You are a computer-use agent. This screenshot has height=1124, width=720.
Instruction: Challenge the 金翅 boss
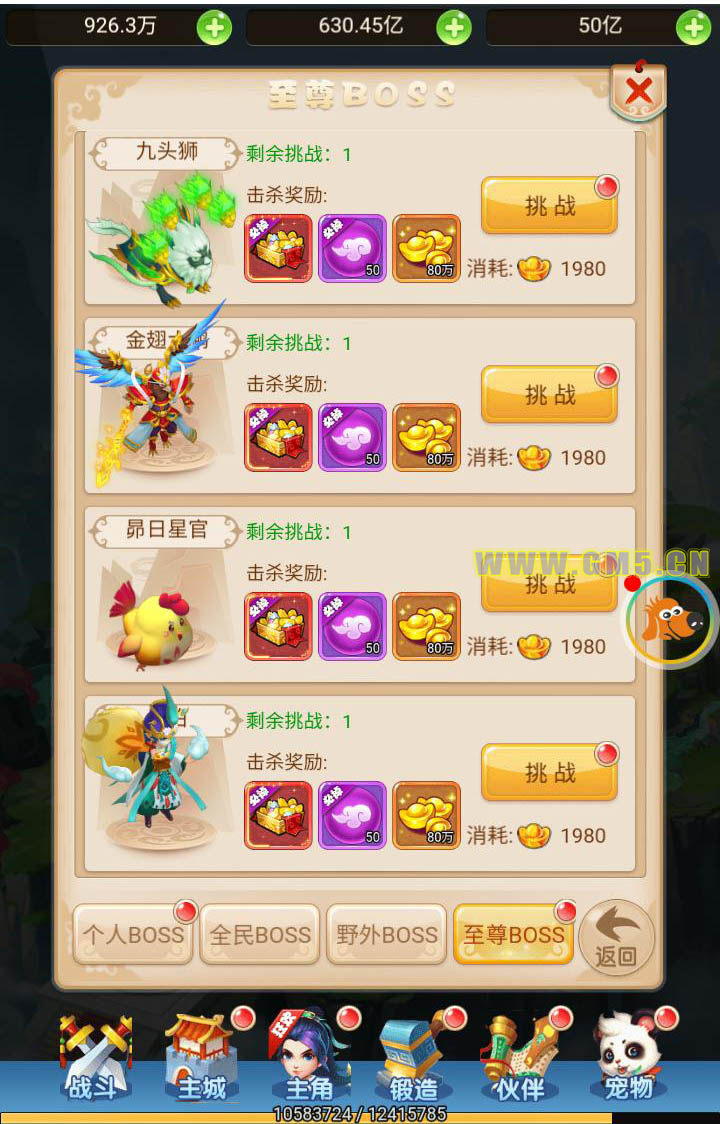point(549,395)
